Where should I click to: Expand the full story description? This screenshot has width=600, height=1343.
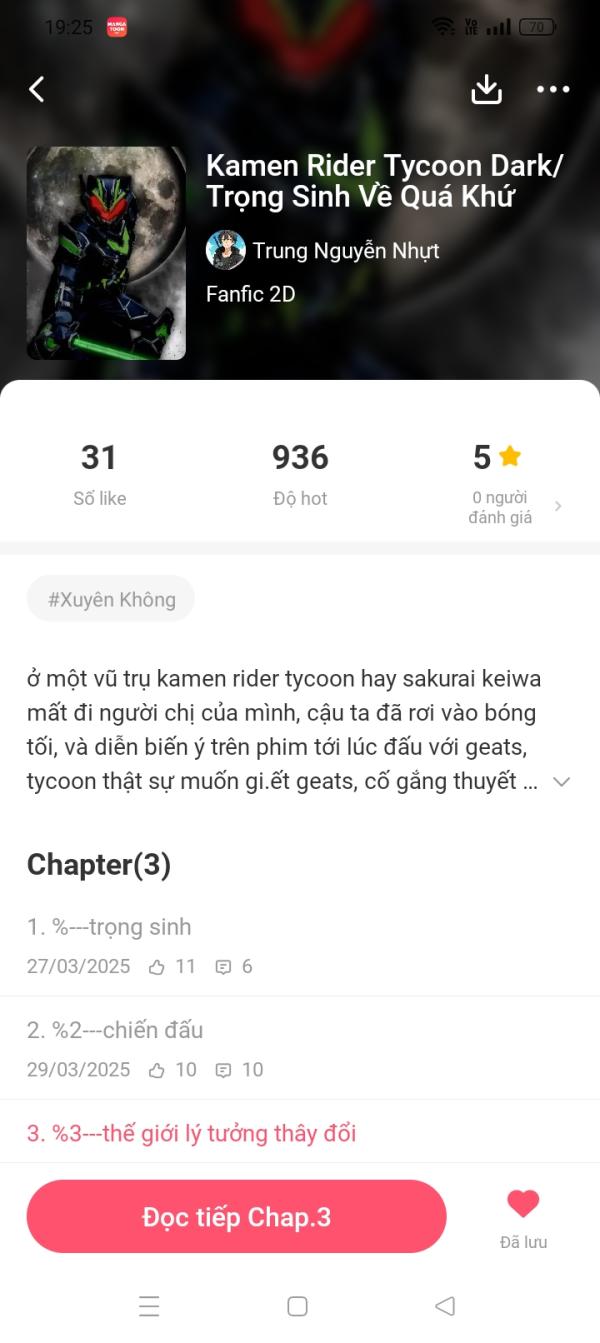click(x=561, y=781)
